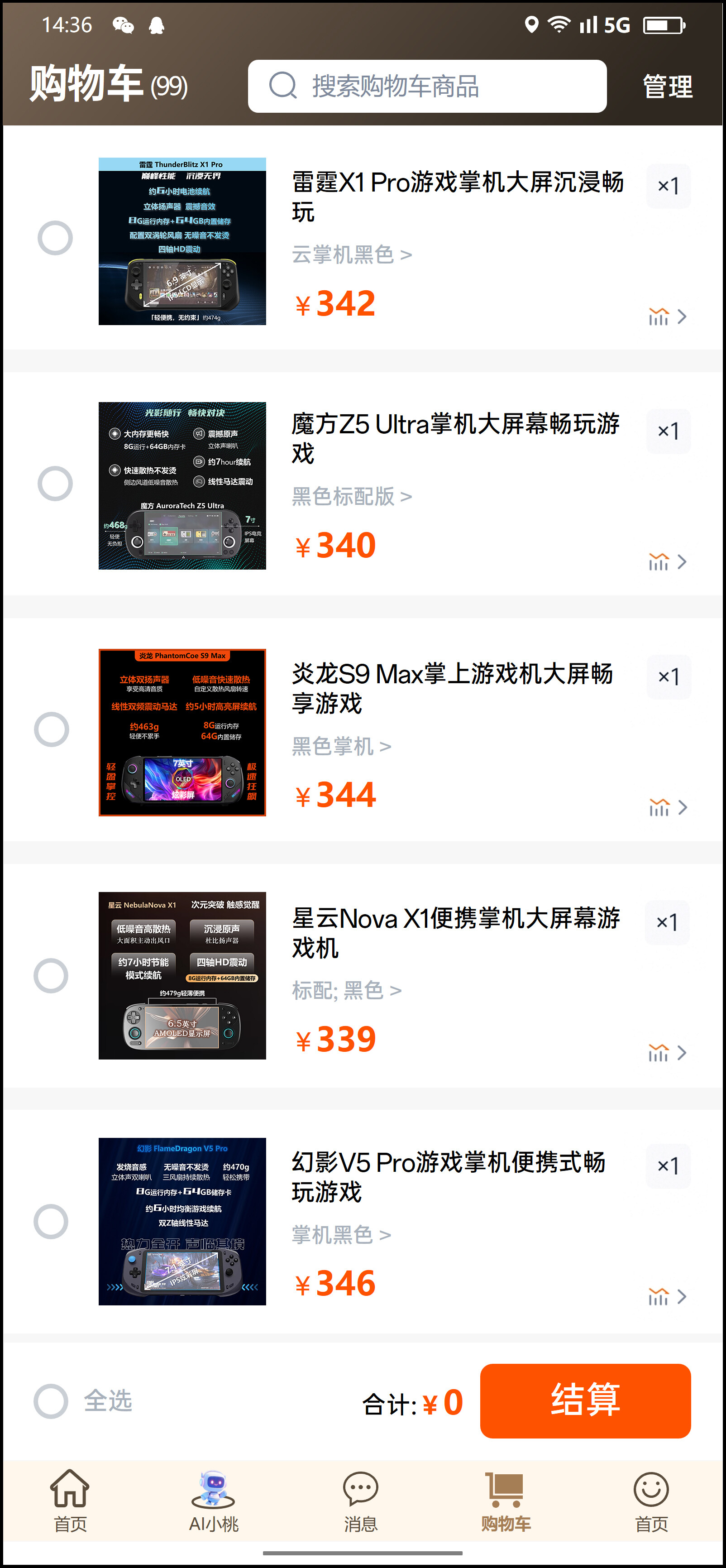Viewport: 726px width, 1568px height.
Task: Change the 云掌机黑色 variant option
Action: (x=352, y=254)
